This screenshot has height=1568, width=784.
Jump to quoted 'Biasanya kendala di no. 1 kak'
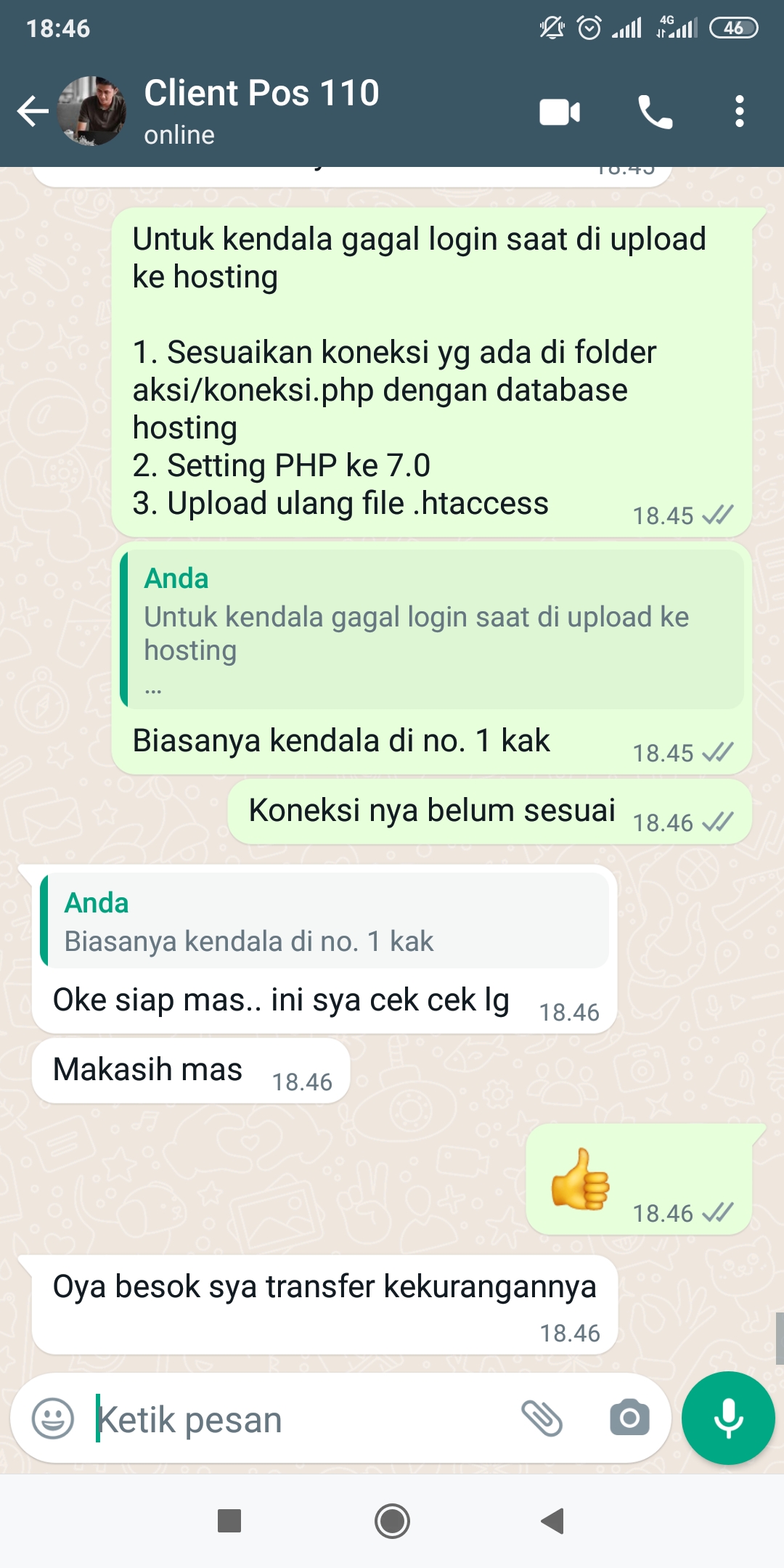324,920
